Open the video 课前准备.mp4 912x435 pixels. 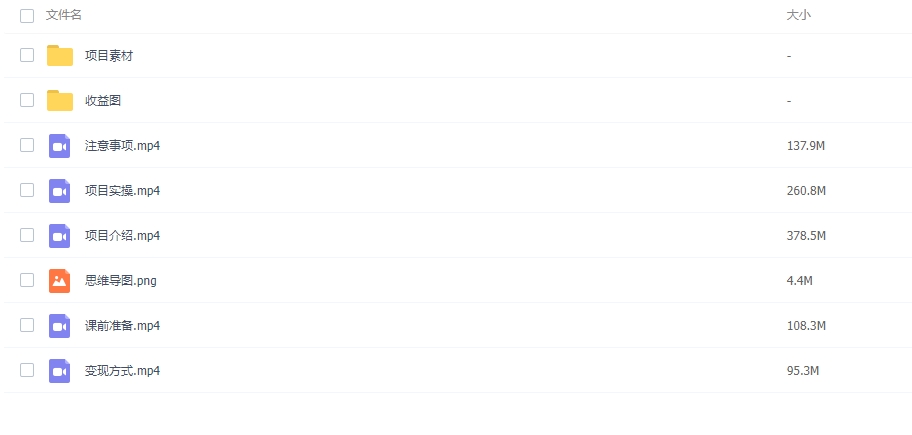click(x=122, y=326)
